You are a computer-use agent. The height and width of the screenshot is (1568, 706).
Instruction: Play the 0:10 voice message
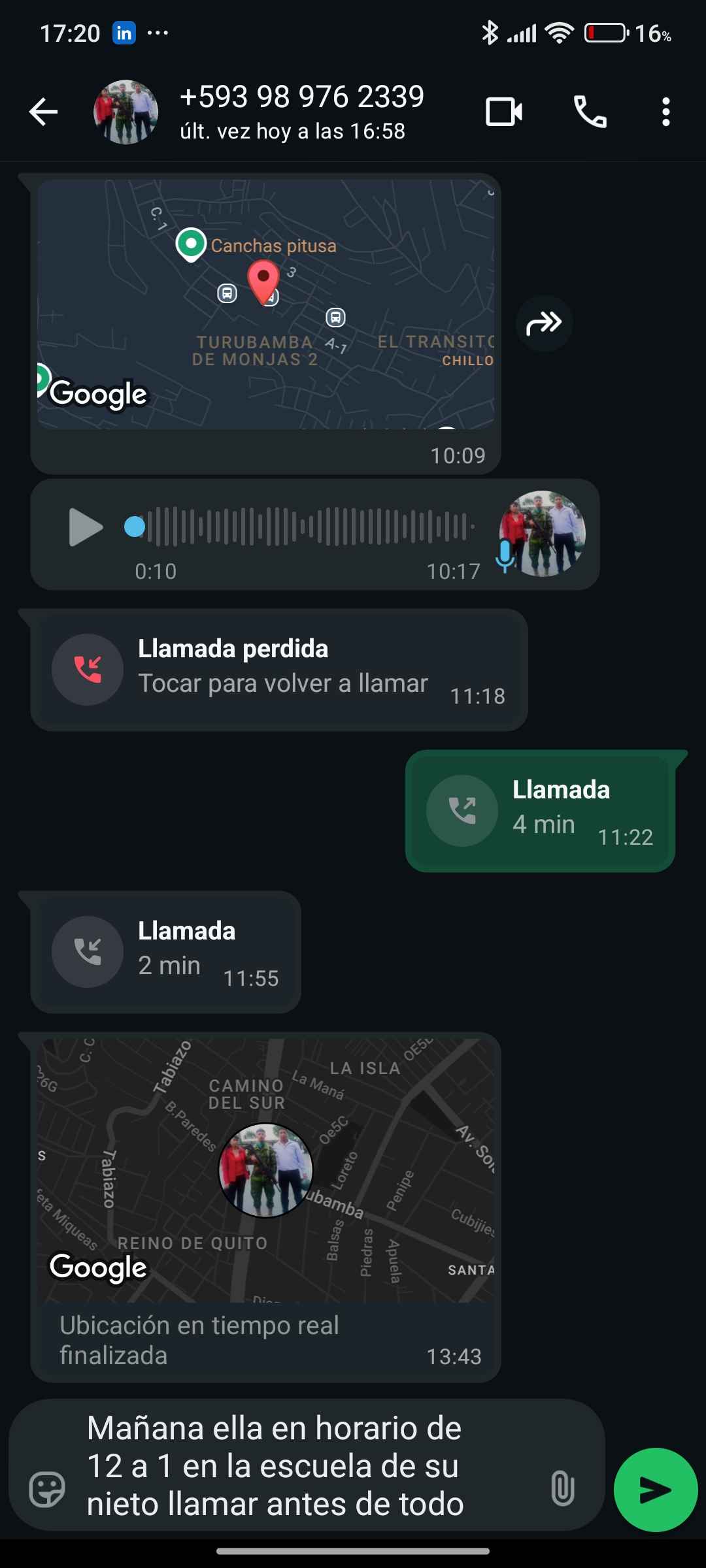click(x=86, y=527)
